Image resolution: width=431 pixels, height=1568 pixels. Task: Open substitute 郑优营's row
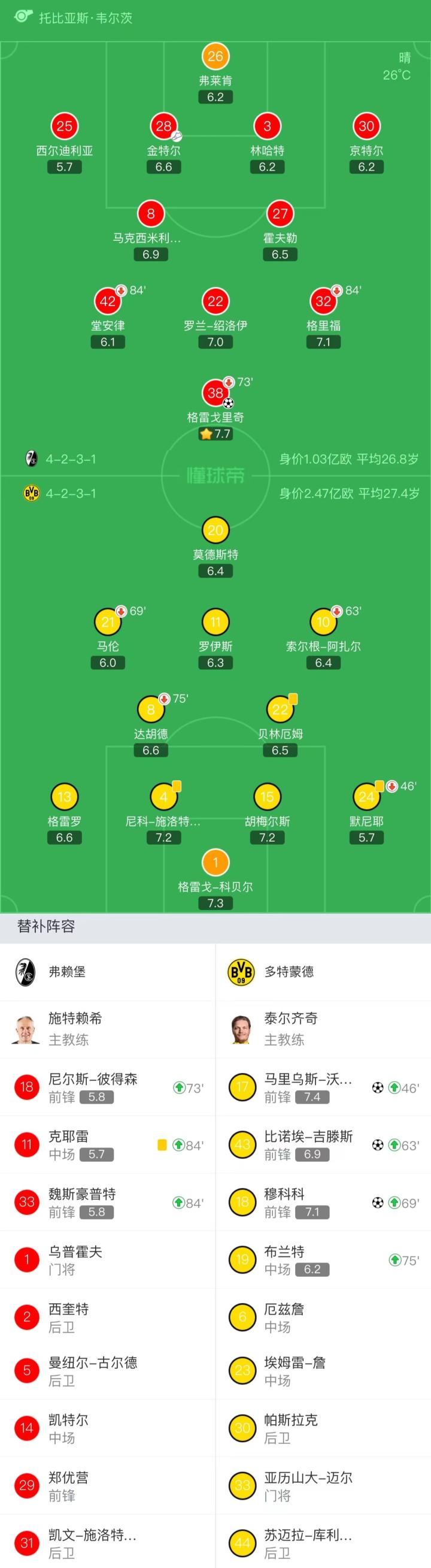click(107, 1485)
